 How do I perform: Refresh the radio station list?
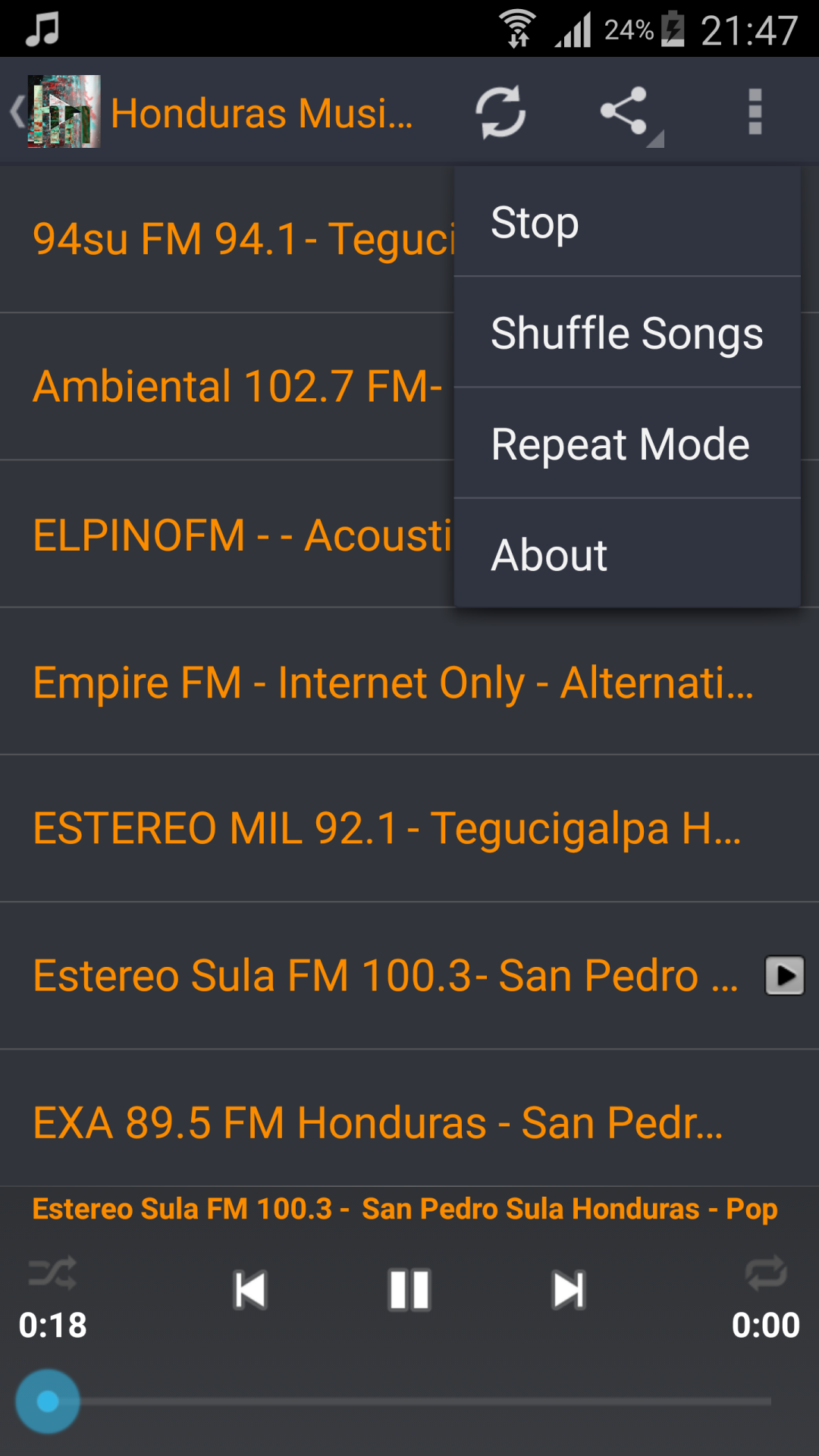click(x=501, y=111)
